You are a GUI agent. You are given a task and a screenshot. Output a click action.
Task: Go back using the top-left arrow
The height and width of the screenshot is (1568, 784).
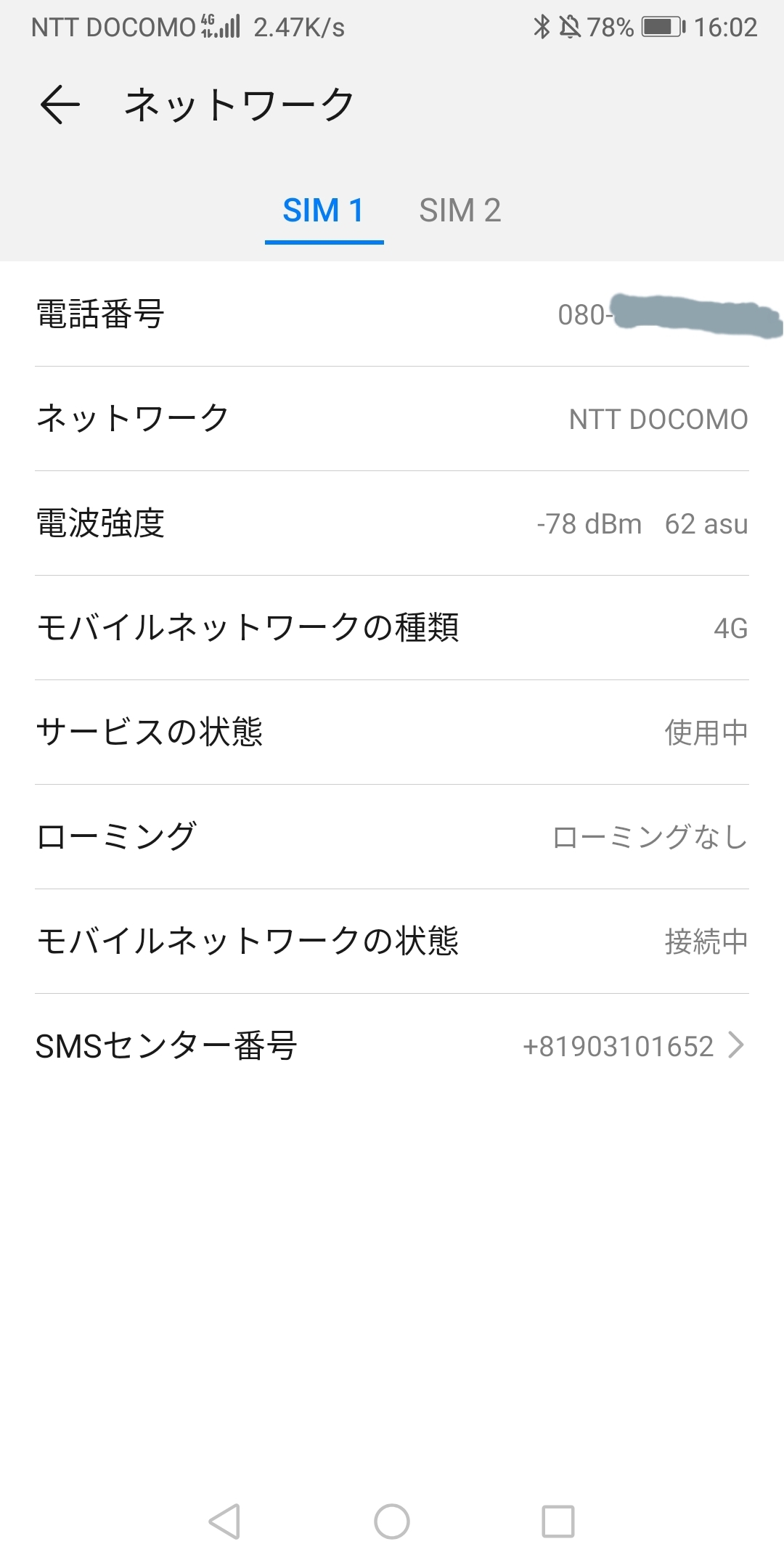pos(60,105)
